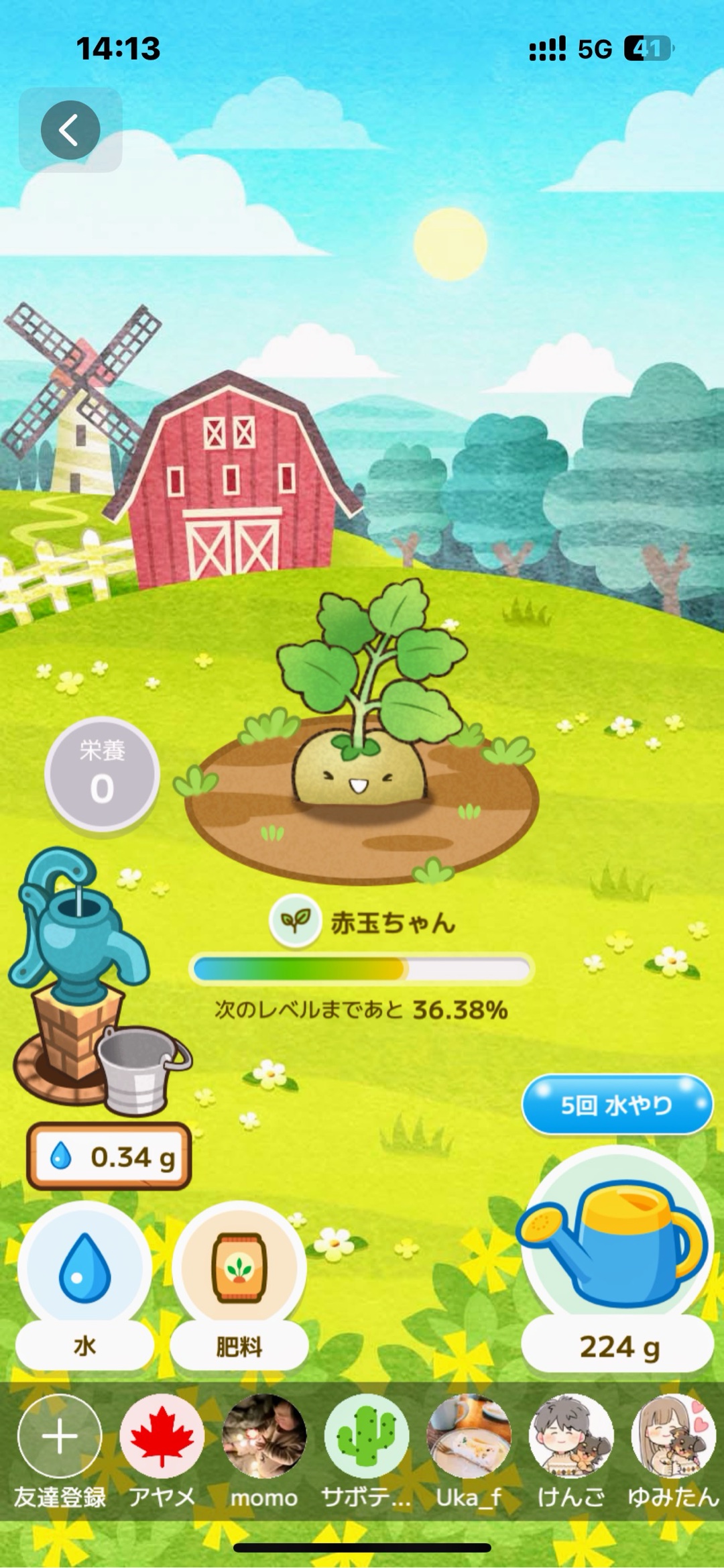Tap the 5回 水やり button
The image size is (724, 1568).
616,1105
